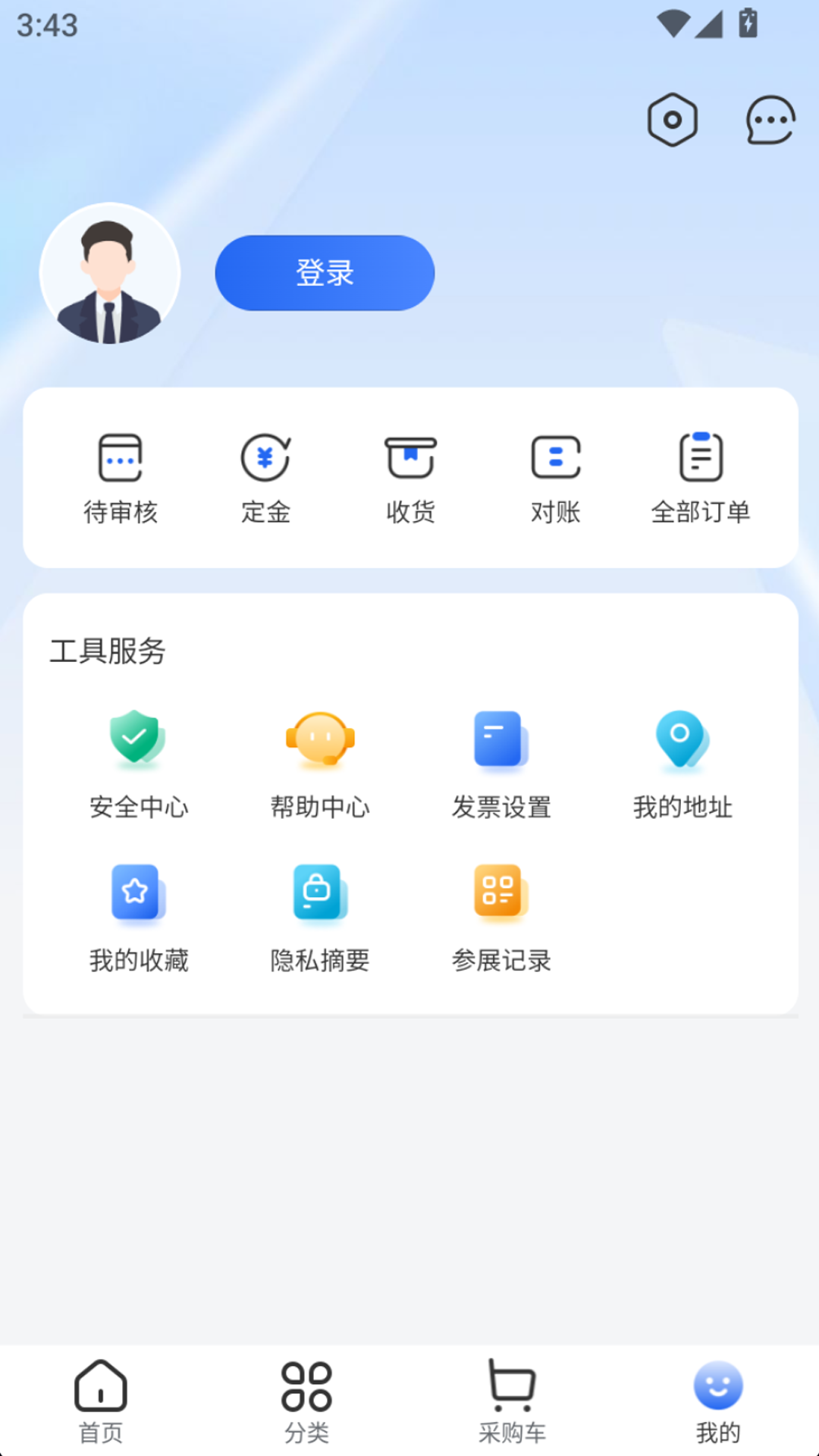
Task: View 隐私摘要 privacy summary
Action: tap(320, 918)
